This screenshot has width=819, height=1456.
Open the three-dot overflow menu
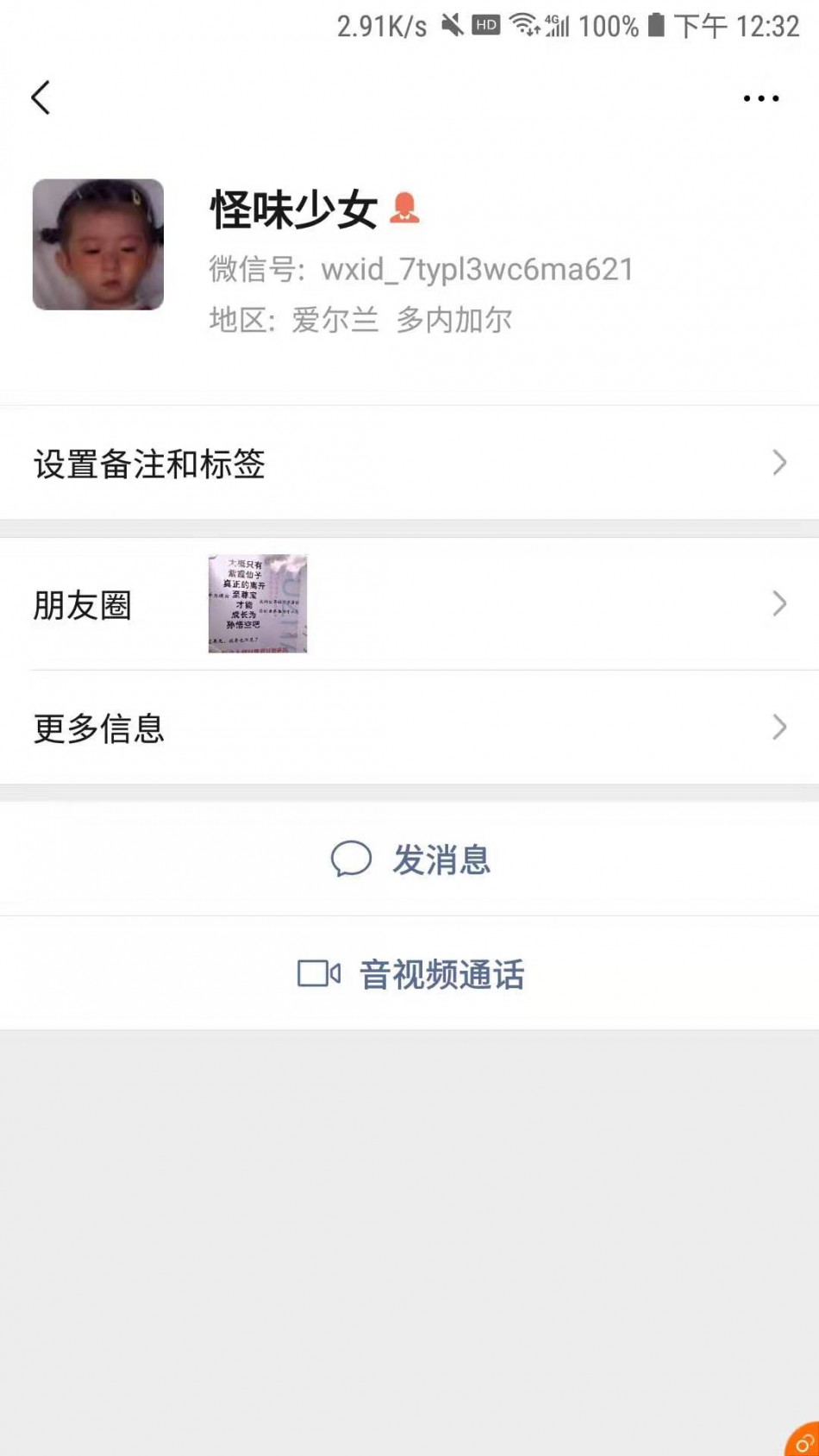[760, 98]
